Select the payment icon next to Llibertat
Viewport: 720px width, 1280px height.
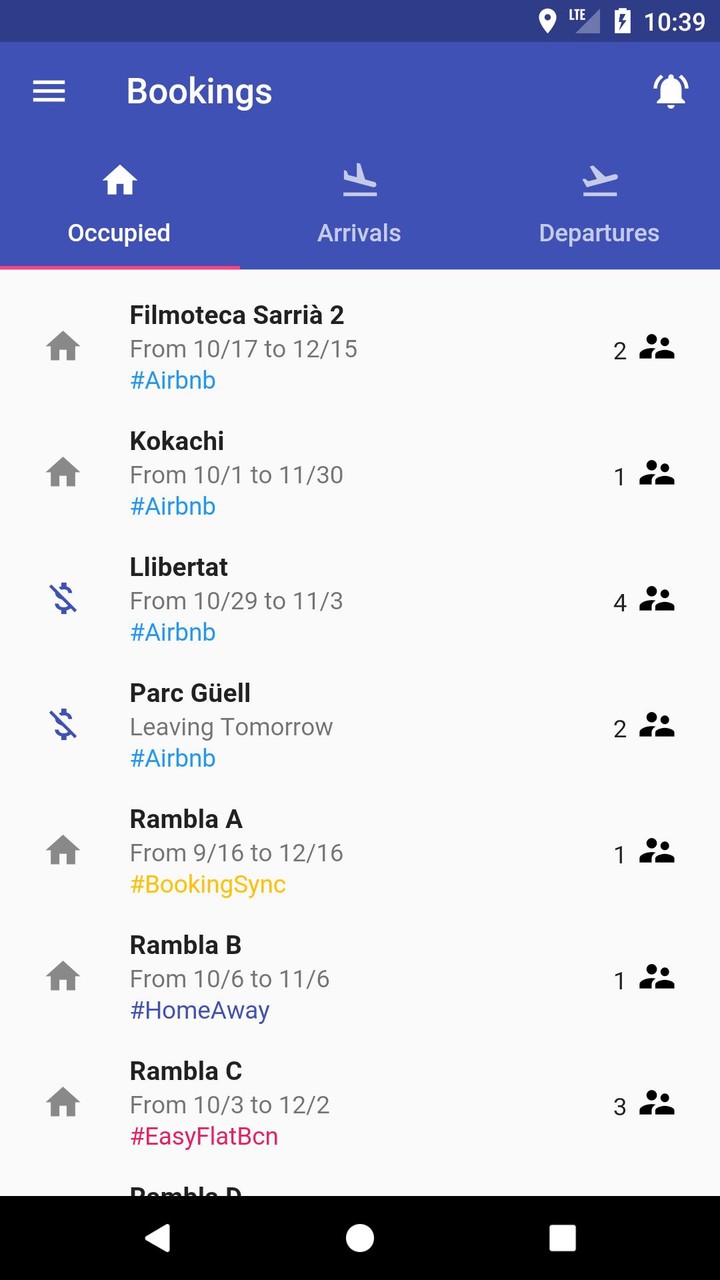[x=63, y=598]
